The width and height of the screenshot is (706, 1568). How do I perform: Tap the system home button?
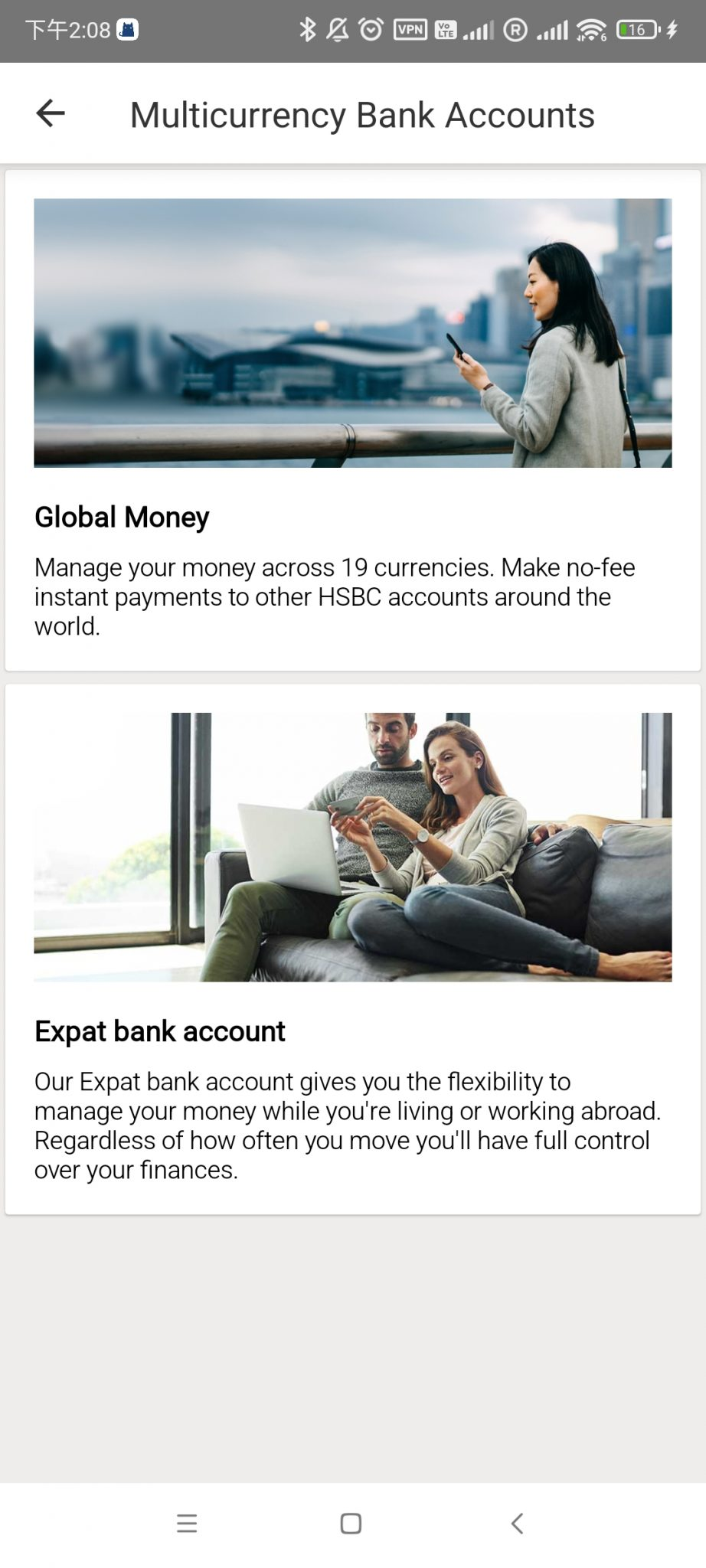point(351,1524)
